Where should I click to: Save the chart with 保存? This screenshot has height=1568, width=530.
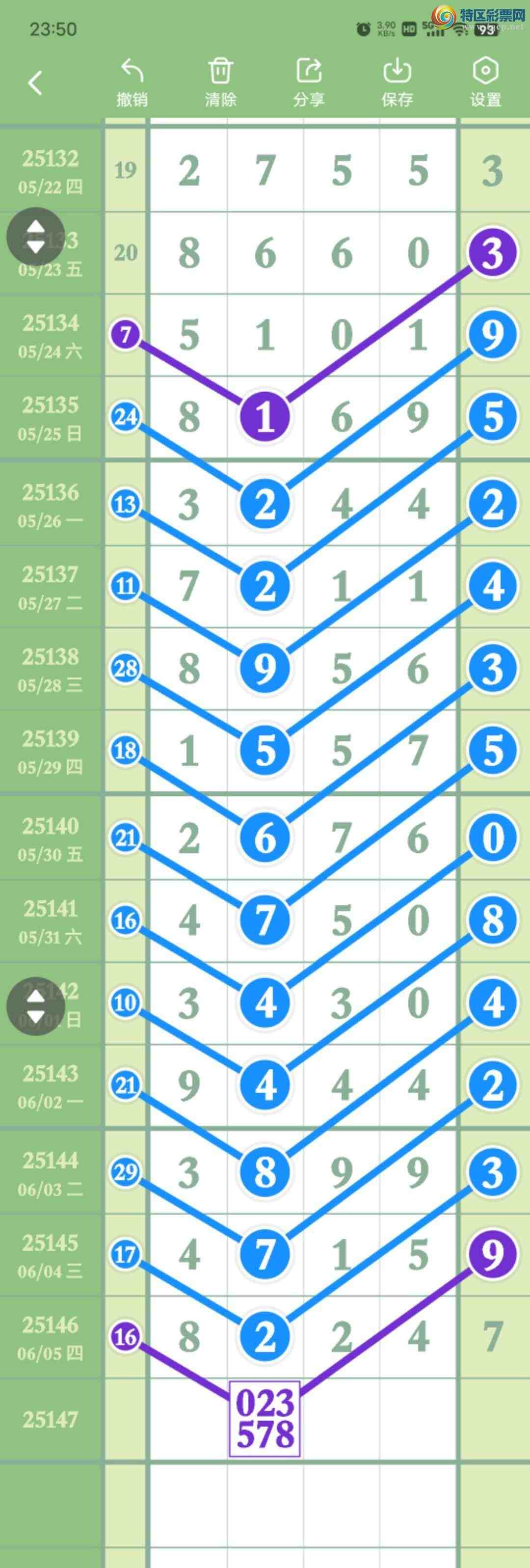pos(397,83)
